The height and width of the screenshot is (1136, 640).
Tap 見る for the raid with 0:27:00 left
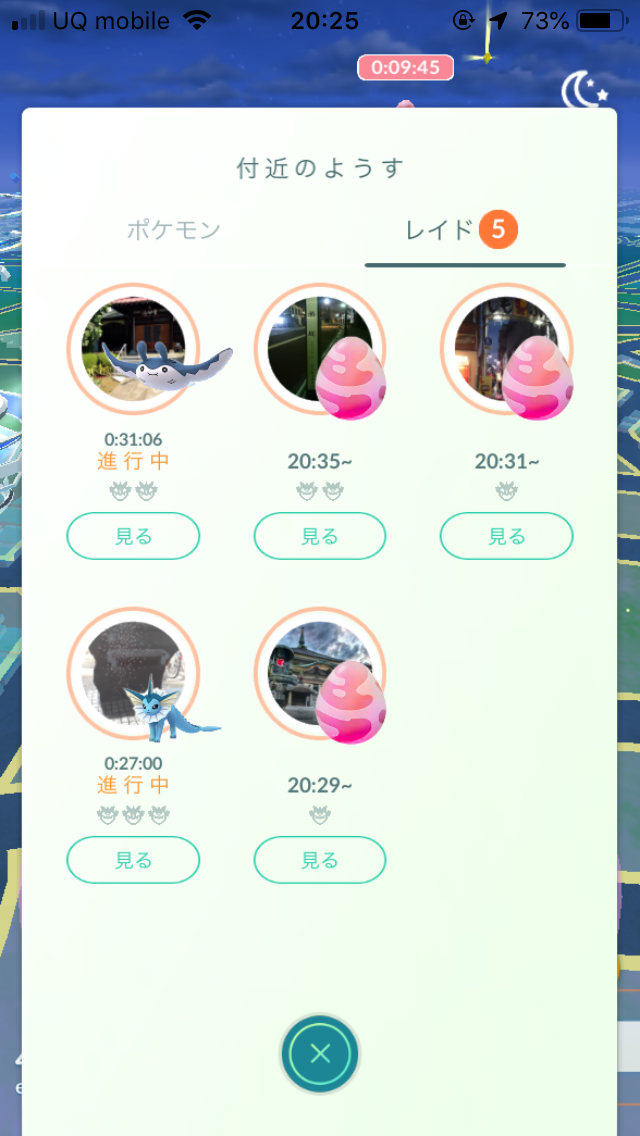(x=133, y=860)
